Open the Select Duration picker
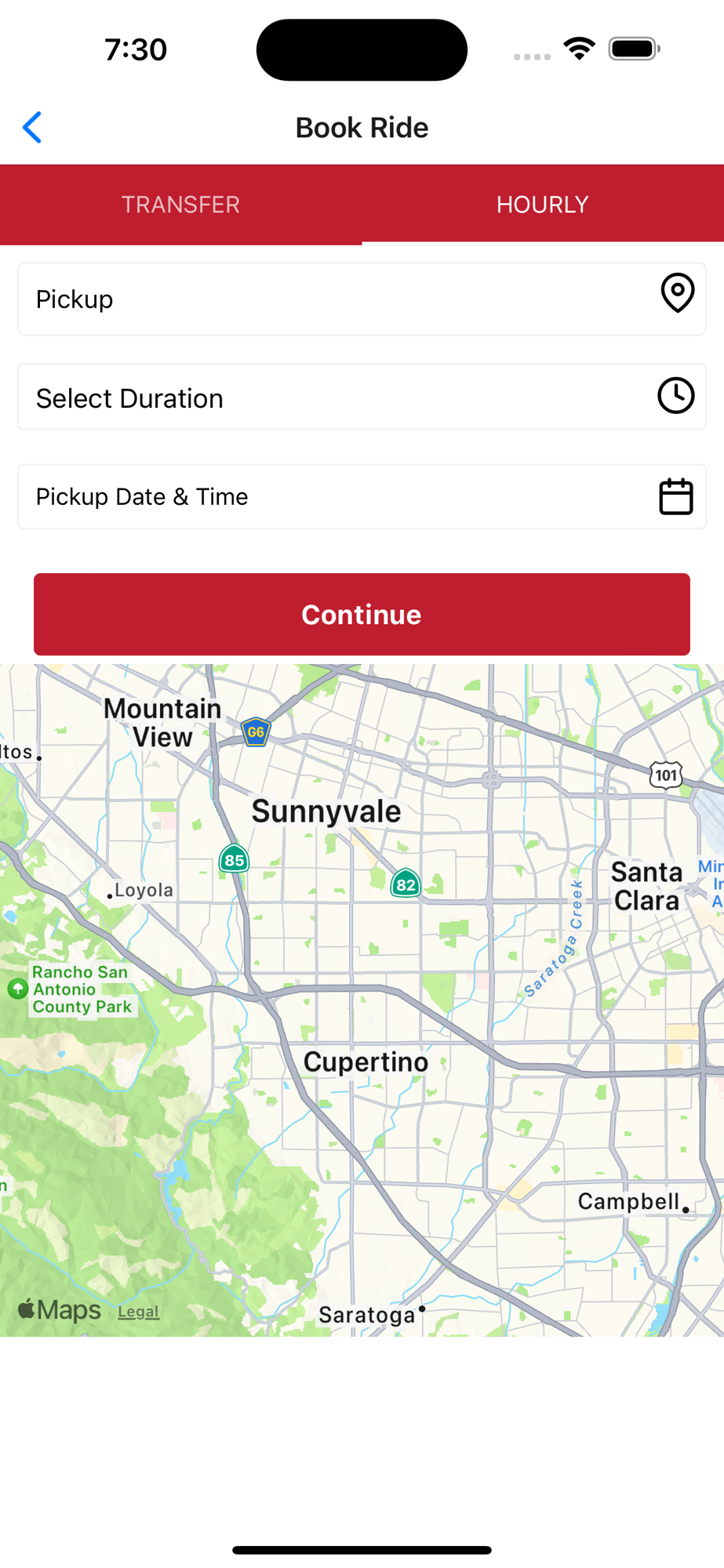Image resolution: width=724 pixels, height=1568 pixels. click(x=362, y=397)
